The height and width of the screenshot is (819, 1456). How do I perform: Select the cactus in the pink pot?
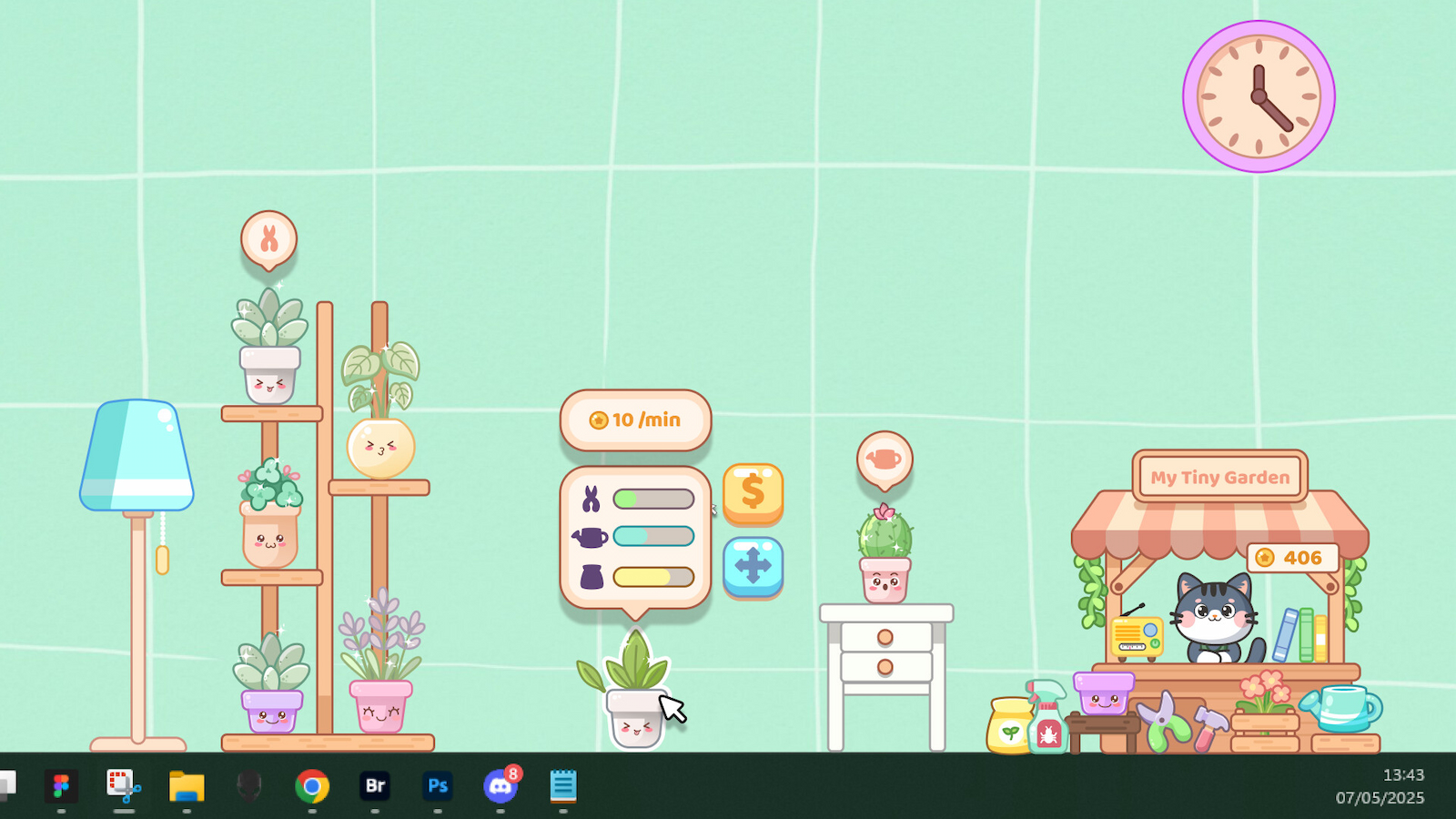point(885,557)
